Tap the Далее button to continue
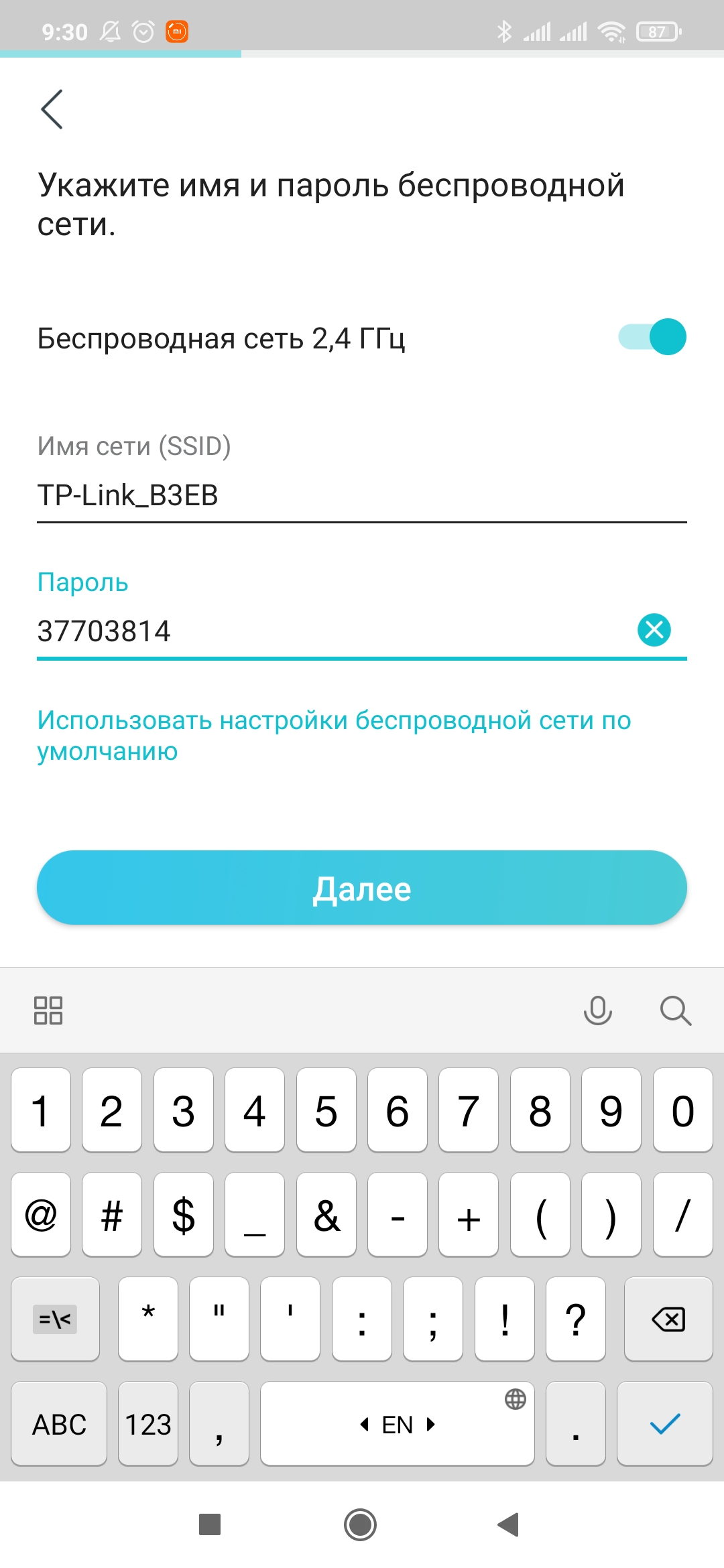Screen dimensions: 724x1568 [362, 889]
